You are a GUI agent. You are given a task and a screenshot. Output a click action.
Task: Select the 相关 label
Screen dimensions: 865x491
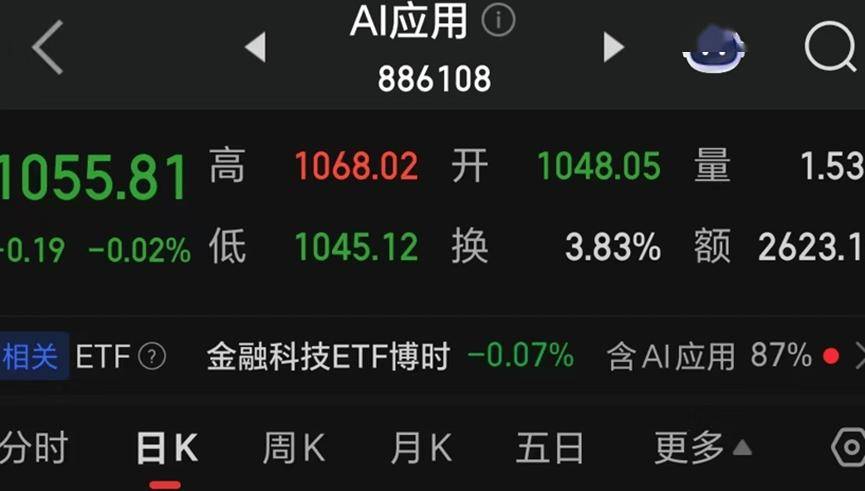tap(32, 356)
